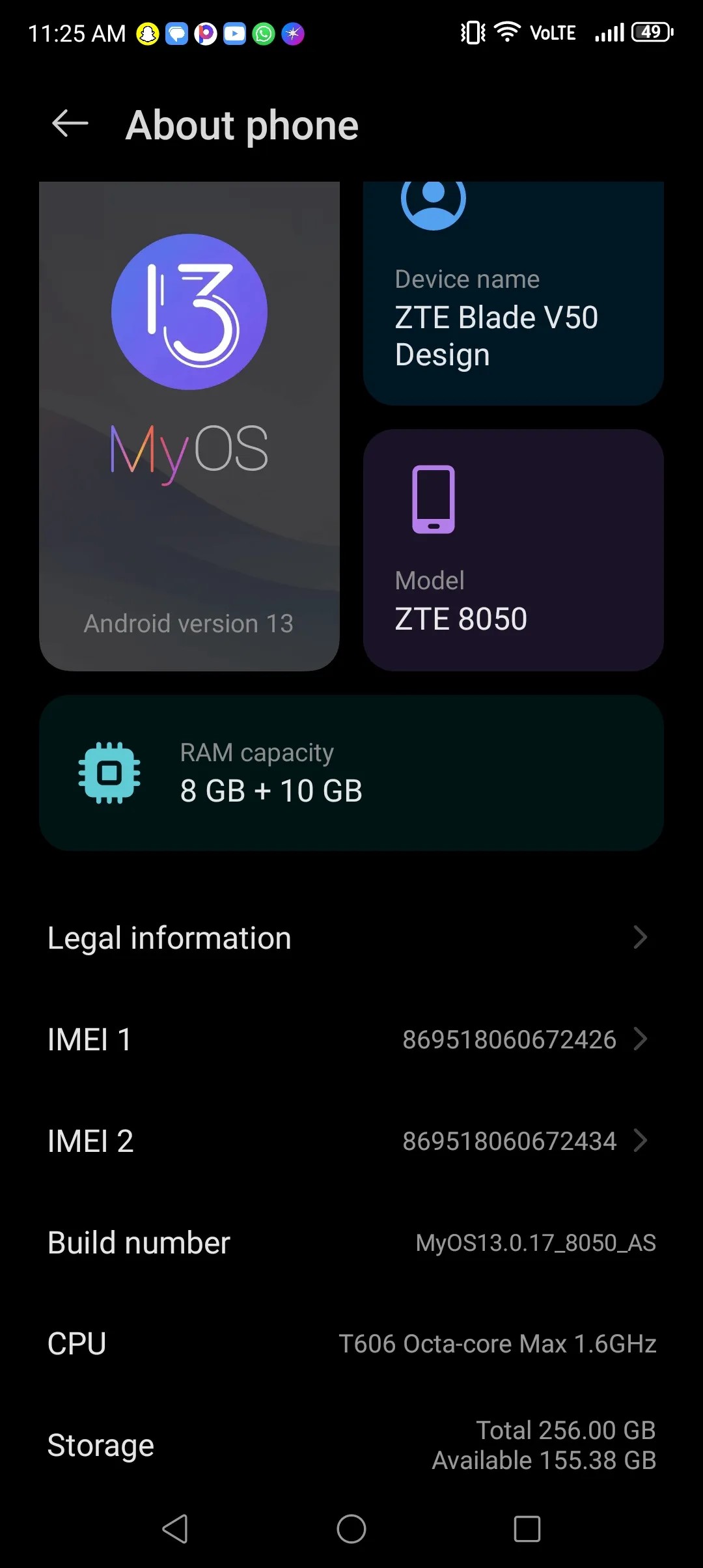Tap the Wi-Fi status icon

[x=507, y=31]
